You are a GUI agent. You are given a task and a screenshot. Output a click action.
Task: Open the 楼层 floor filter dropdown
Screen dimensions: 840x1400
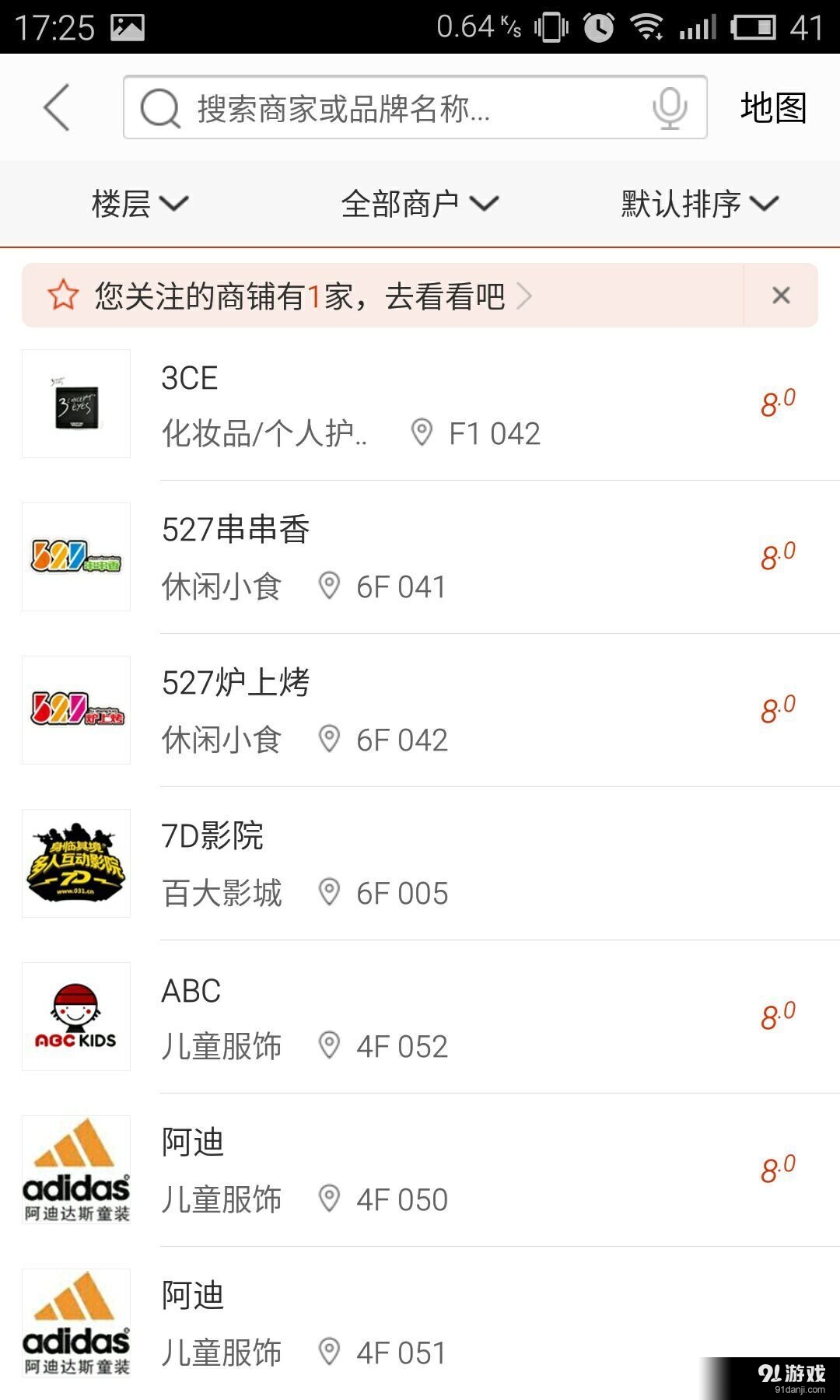pos(138,203)
